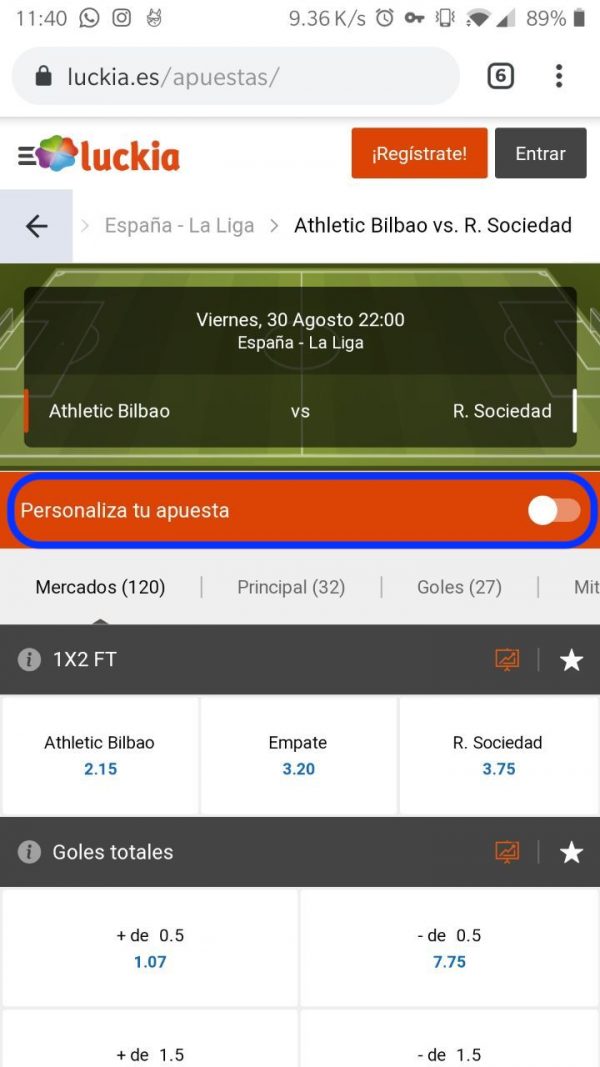600x1067 pixels.
Task: Switch to the Principal (32) tab
Action: pyautogui.click(x=291, y=587)
